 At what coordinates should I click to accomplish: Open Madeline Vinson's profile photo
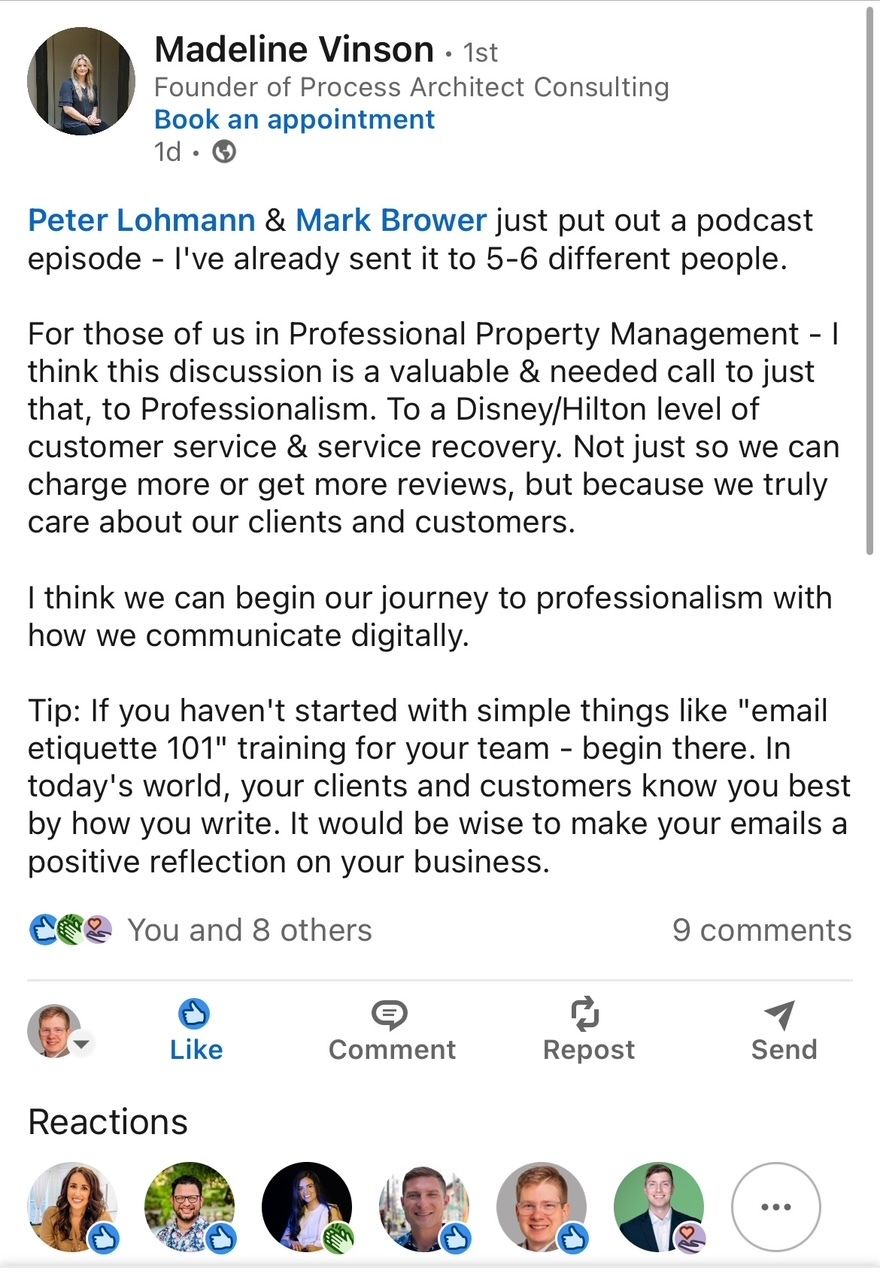(x=81, y=81)
